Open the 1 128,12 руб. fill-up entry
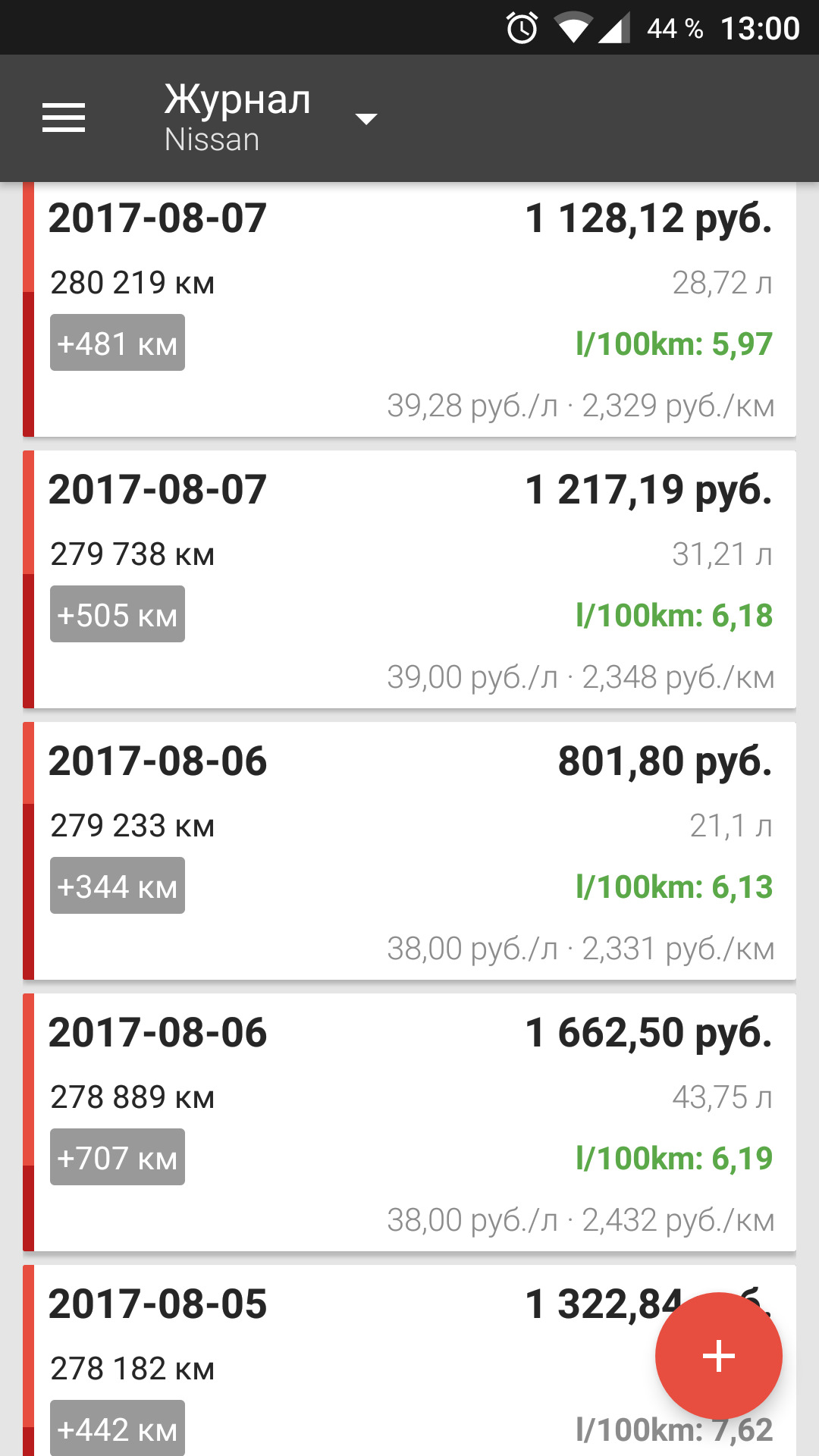 point(409,309)
